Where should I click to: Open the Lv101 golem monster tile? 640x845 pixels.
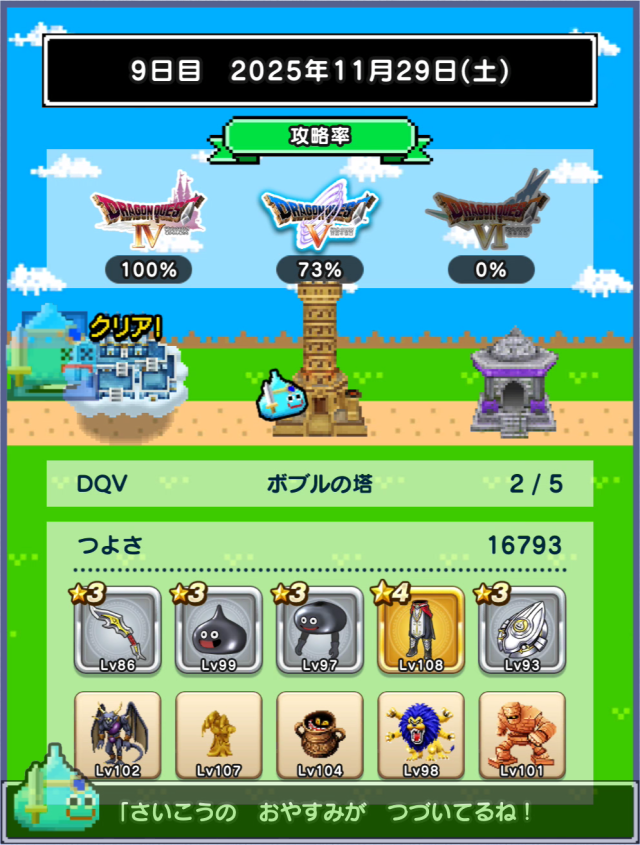click(521, 735)
